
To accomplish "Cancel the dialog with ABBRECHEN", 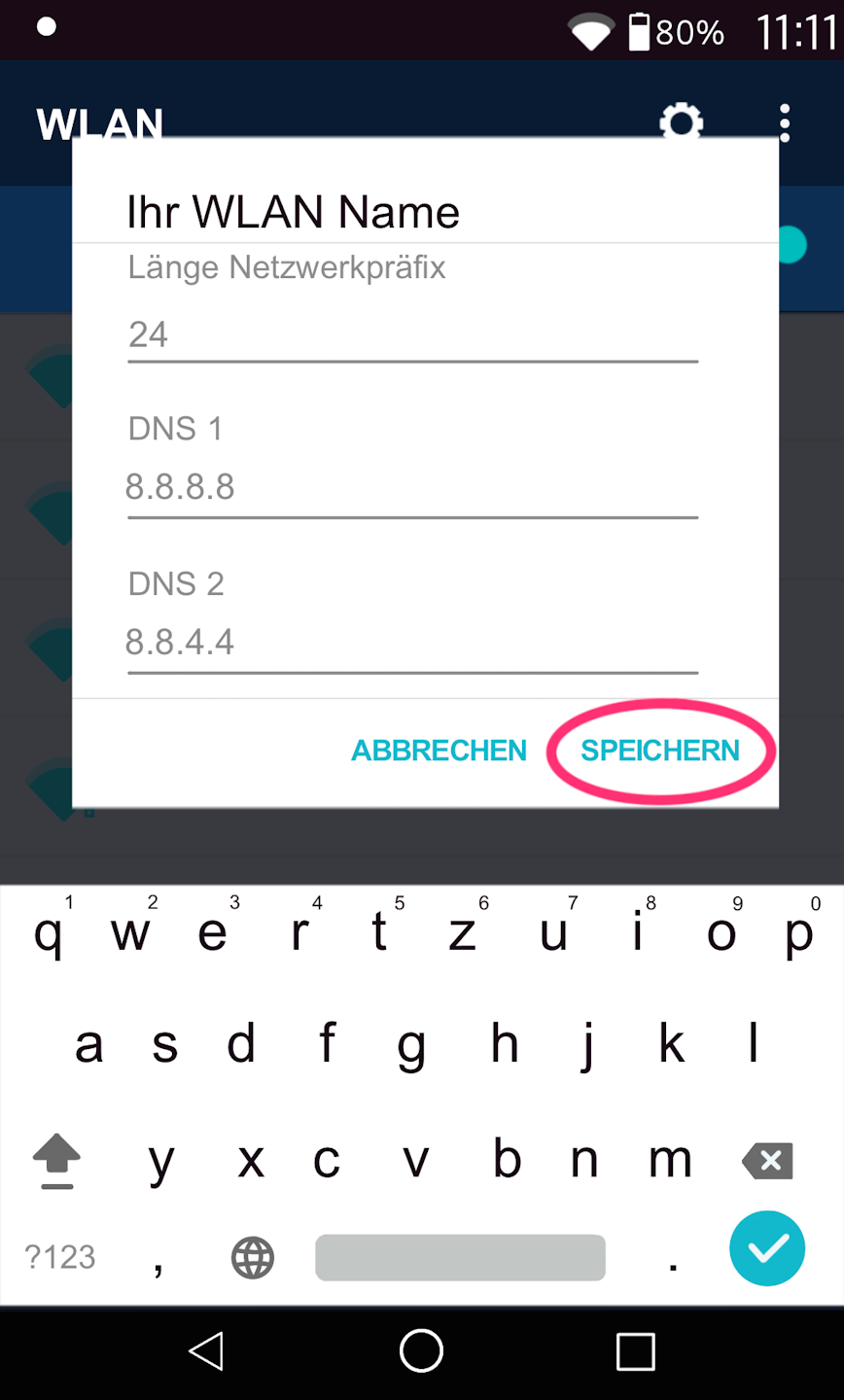I will 439,751.
